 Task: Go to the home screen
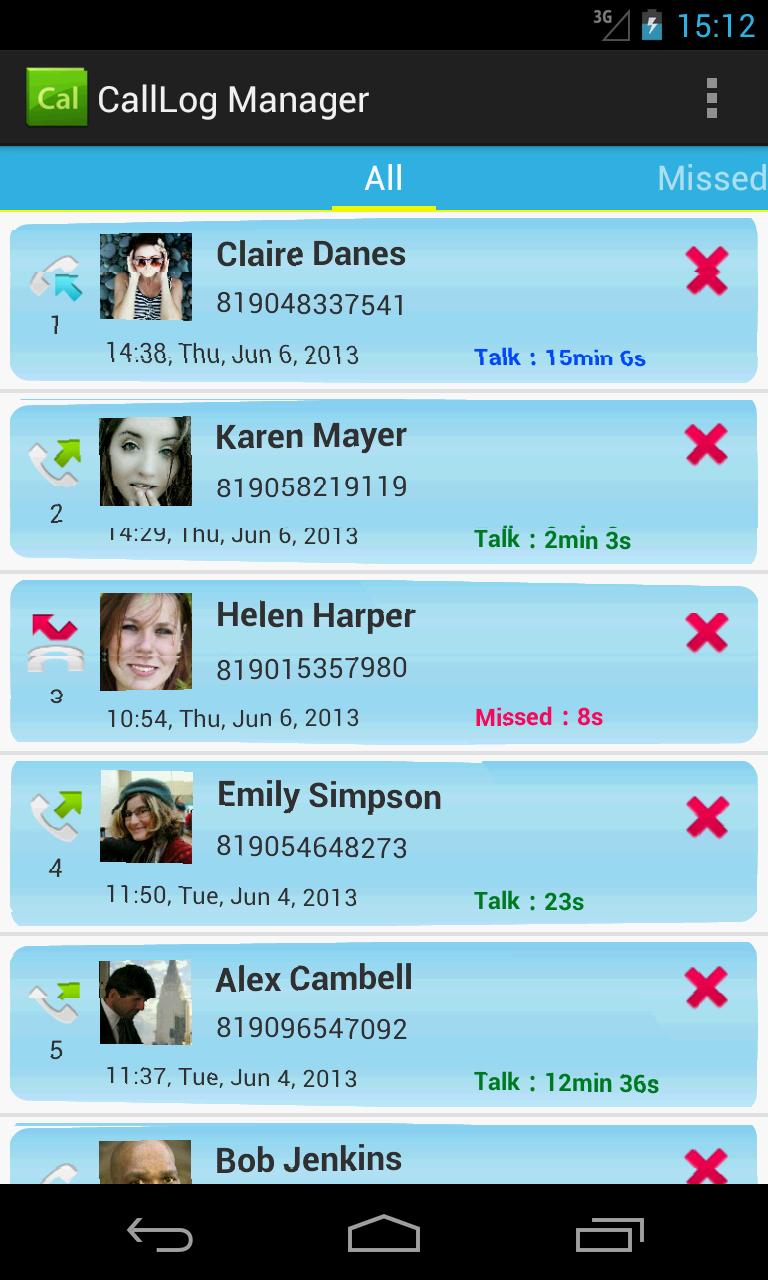click(384, 1234)
